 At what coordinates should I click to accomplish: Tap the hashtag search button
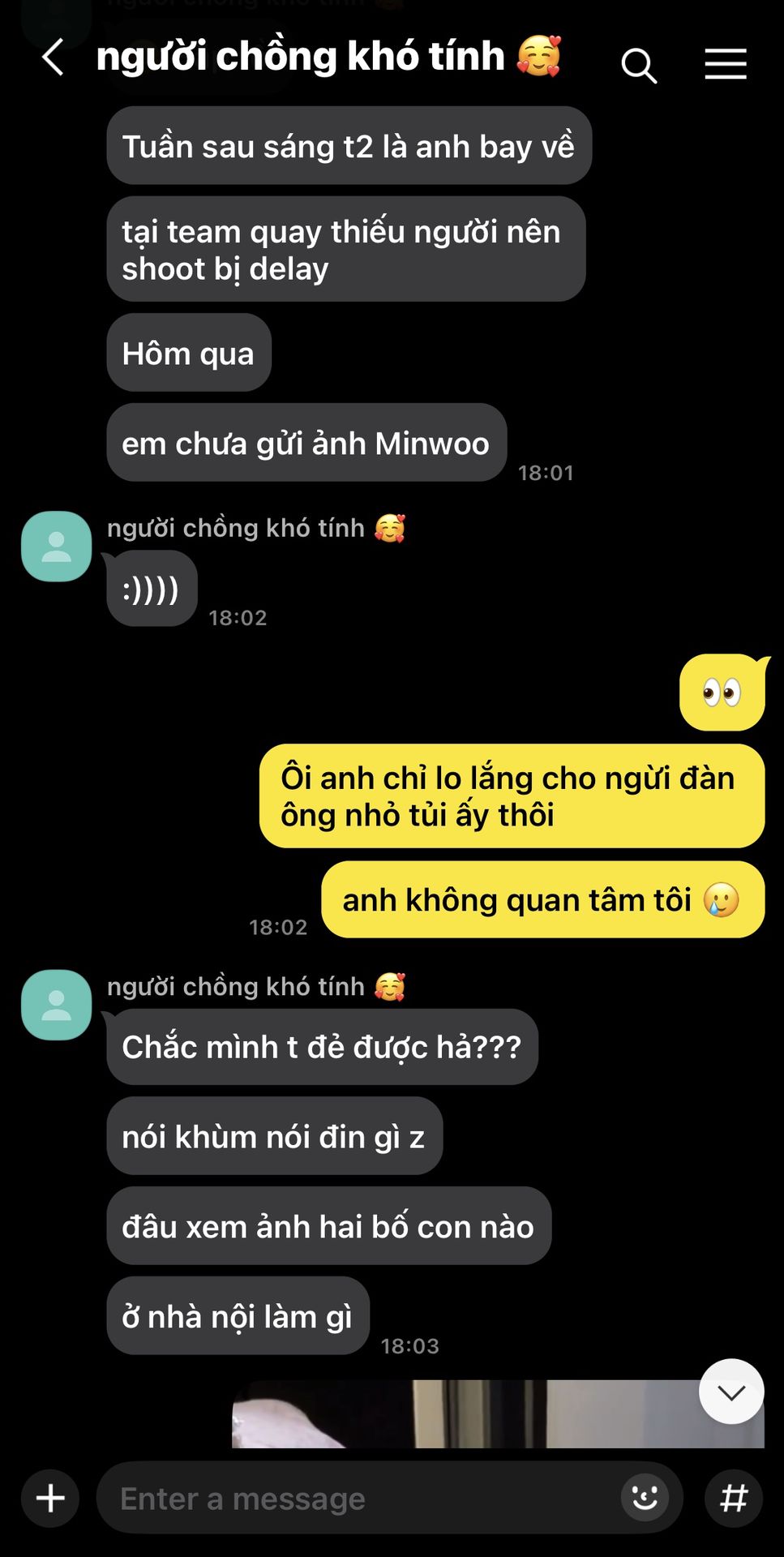click(x=734, y=1498)
